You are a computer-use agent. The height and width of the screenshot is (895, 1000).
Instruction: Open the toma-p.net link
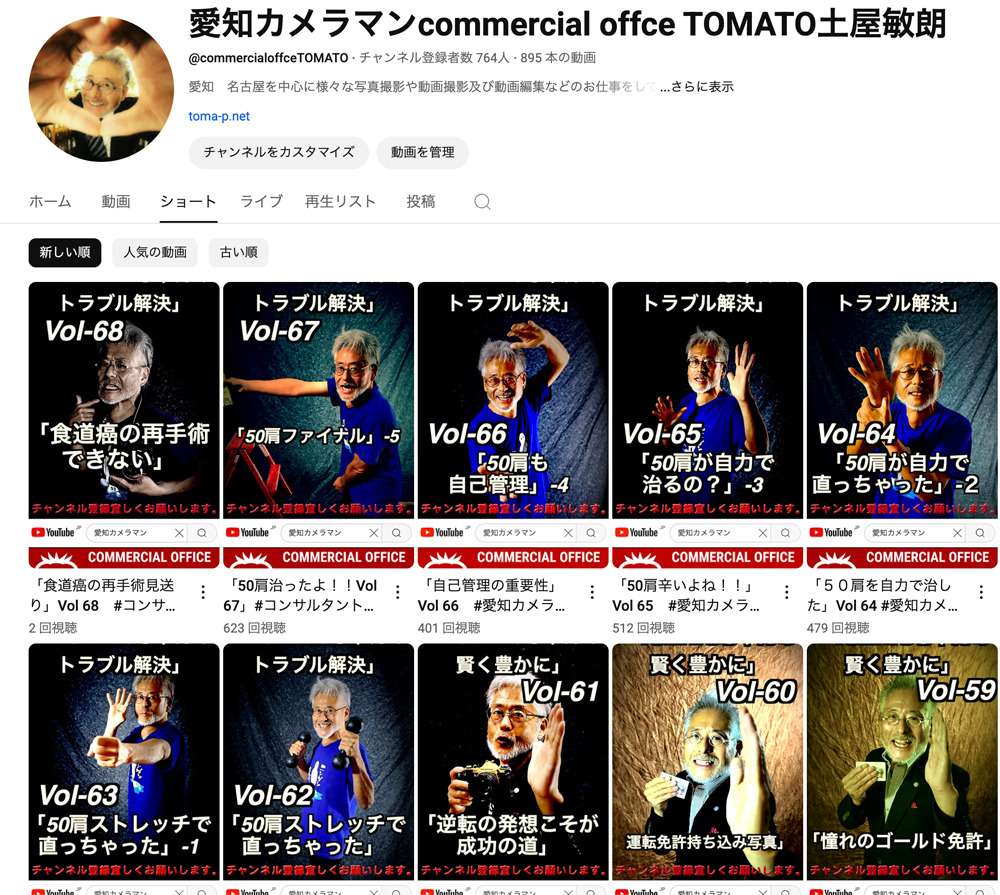[x=219, y=116]
